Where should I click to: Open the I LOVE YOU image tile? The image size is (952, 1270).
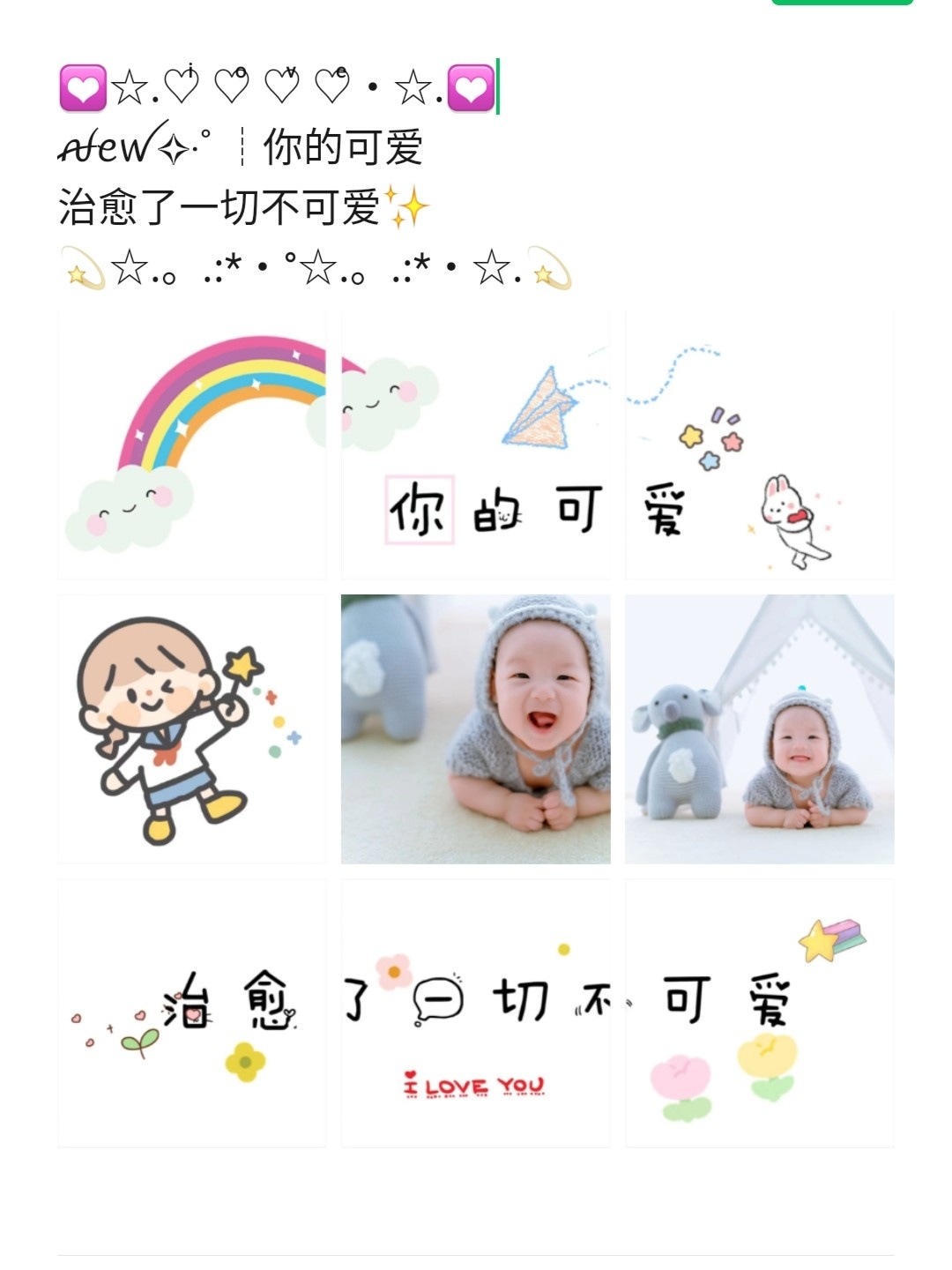[x=476, y=1012]
